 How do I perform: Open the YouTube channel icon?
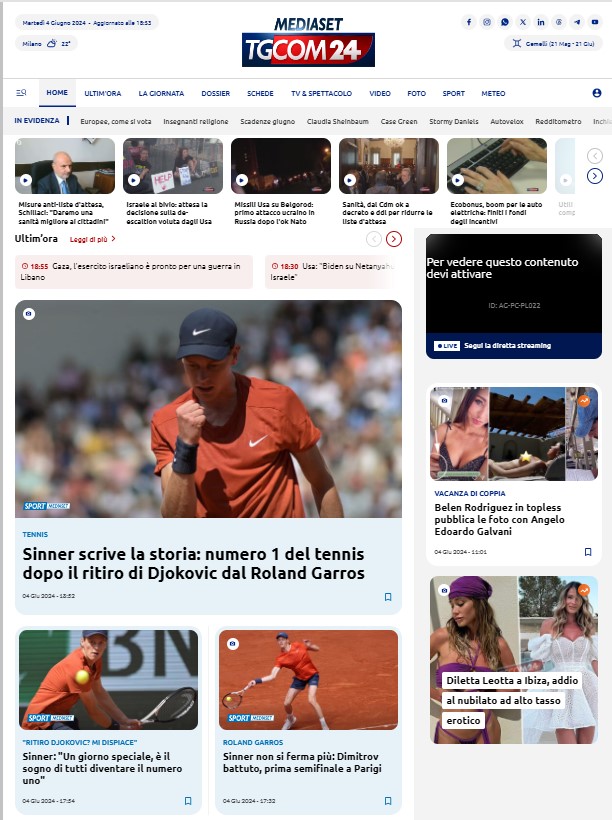(594, 22)
